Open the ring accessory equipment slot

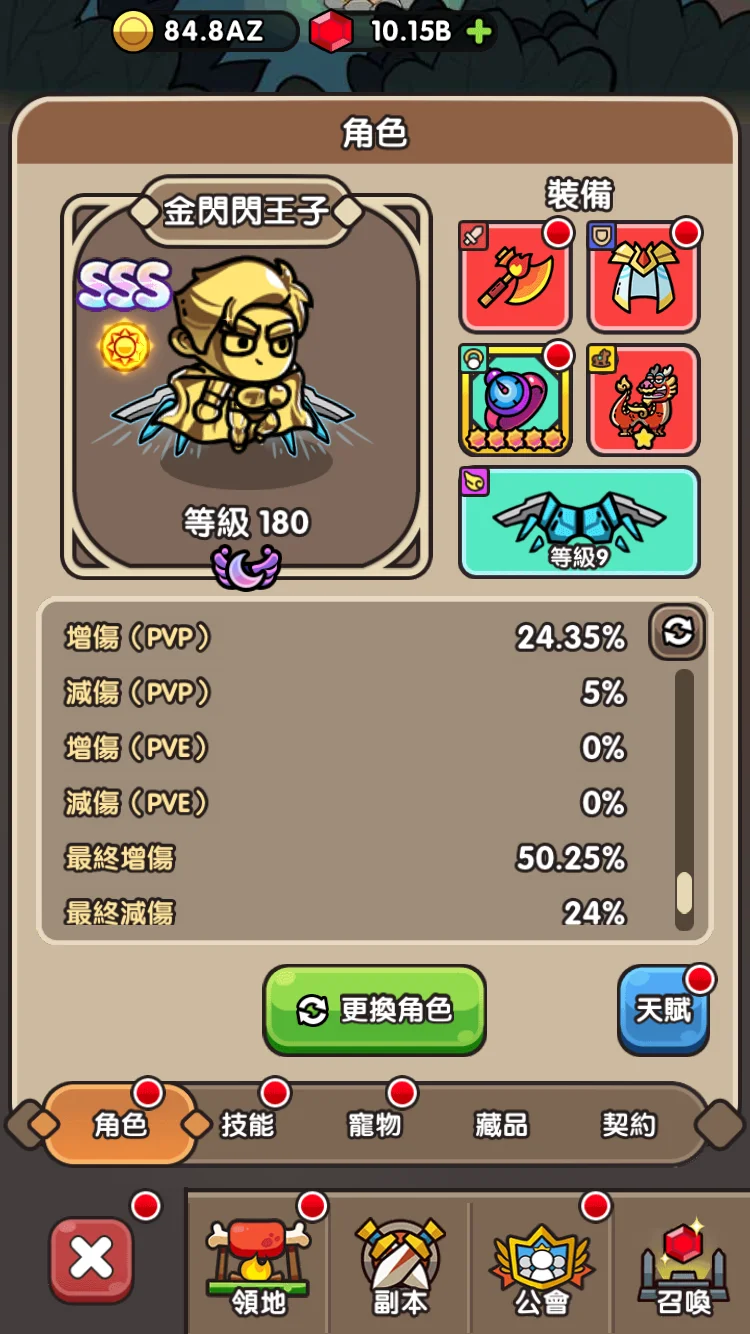pyautogui.click(x=515, y=400)
